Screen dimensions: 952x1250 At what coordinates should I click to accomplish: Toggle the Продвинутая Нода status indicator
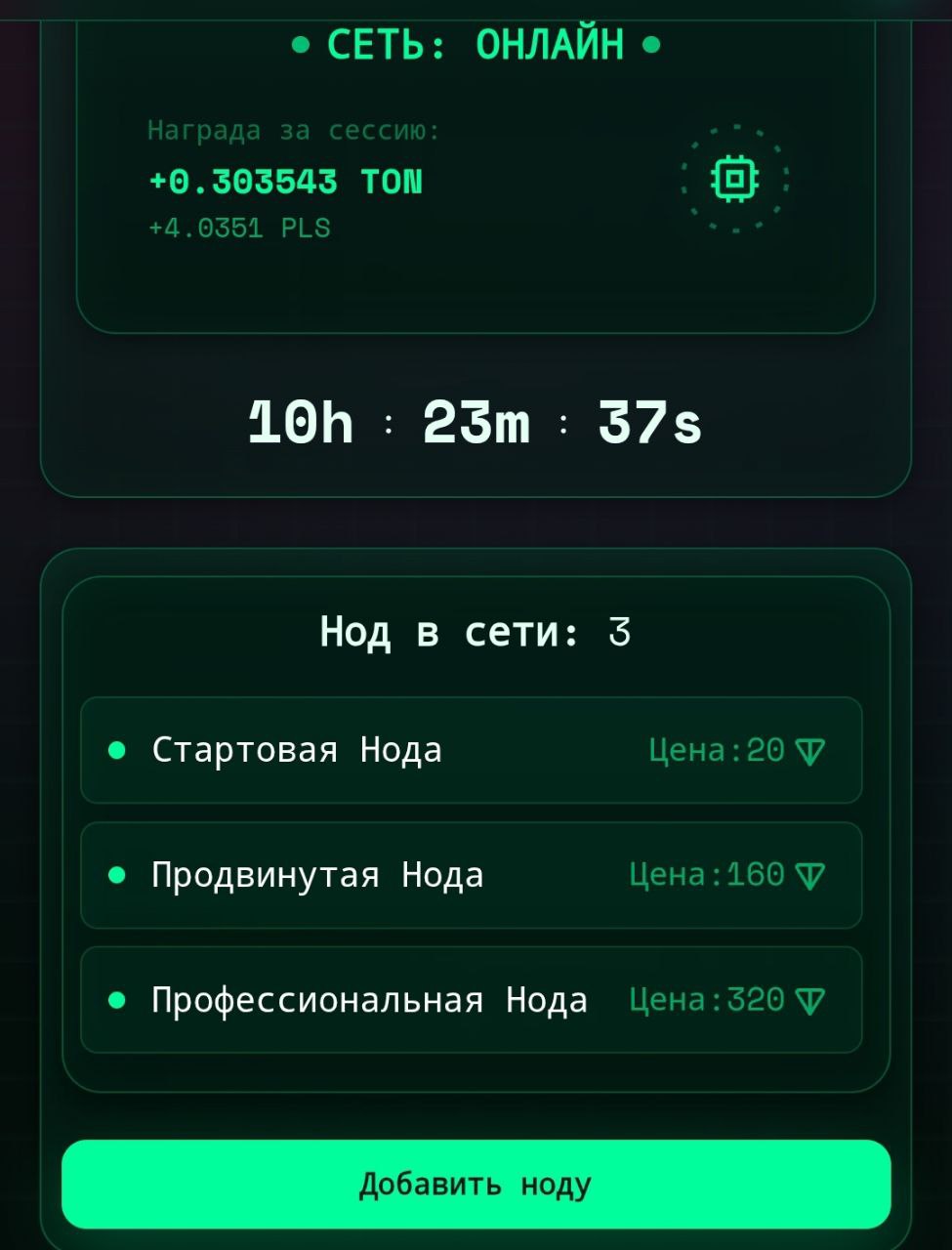click(x=116, y=875)
